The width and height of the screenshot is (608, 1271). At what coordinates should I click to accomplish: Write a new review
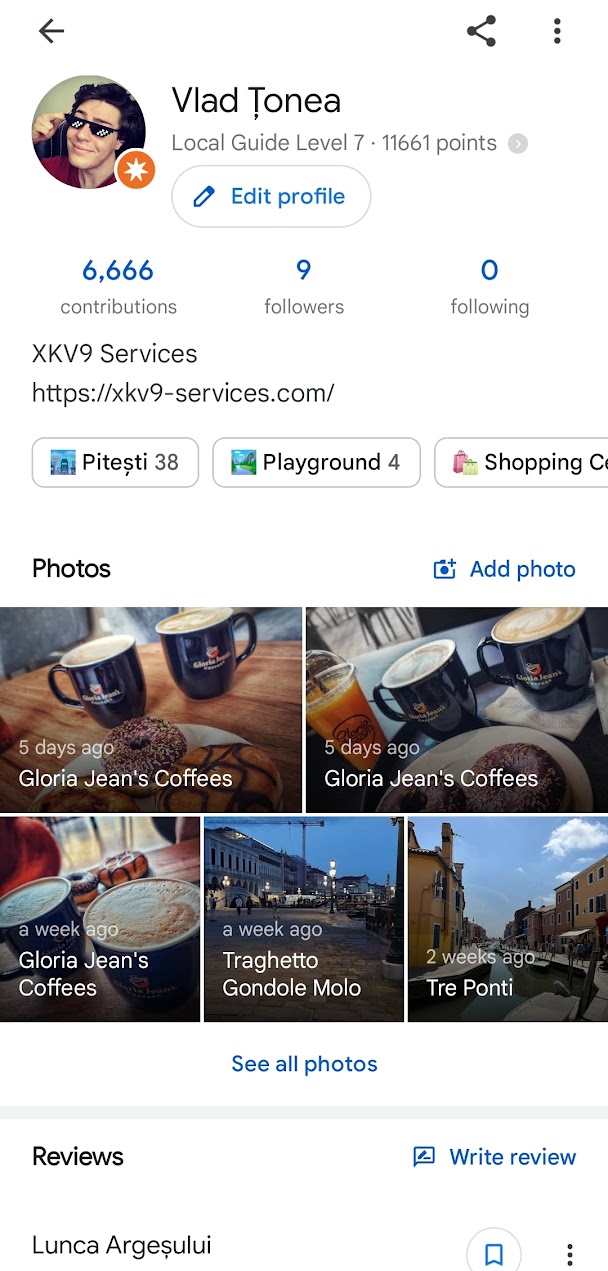pyautogui.click(x=495, y=1157)
